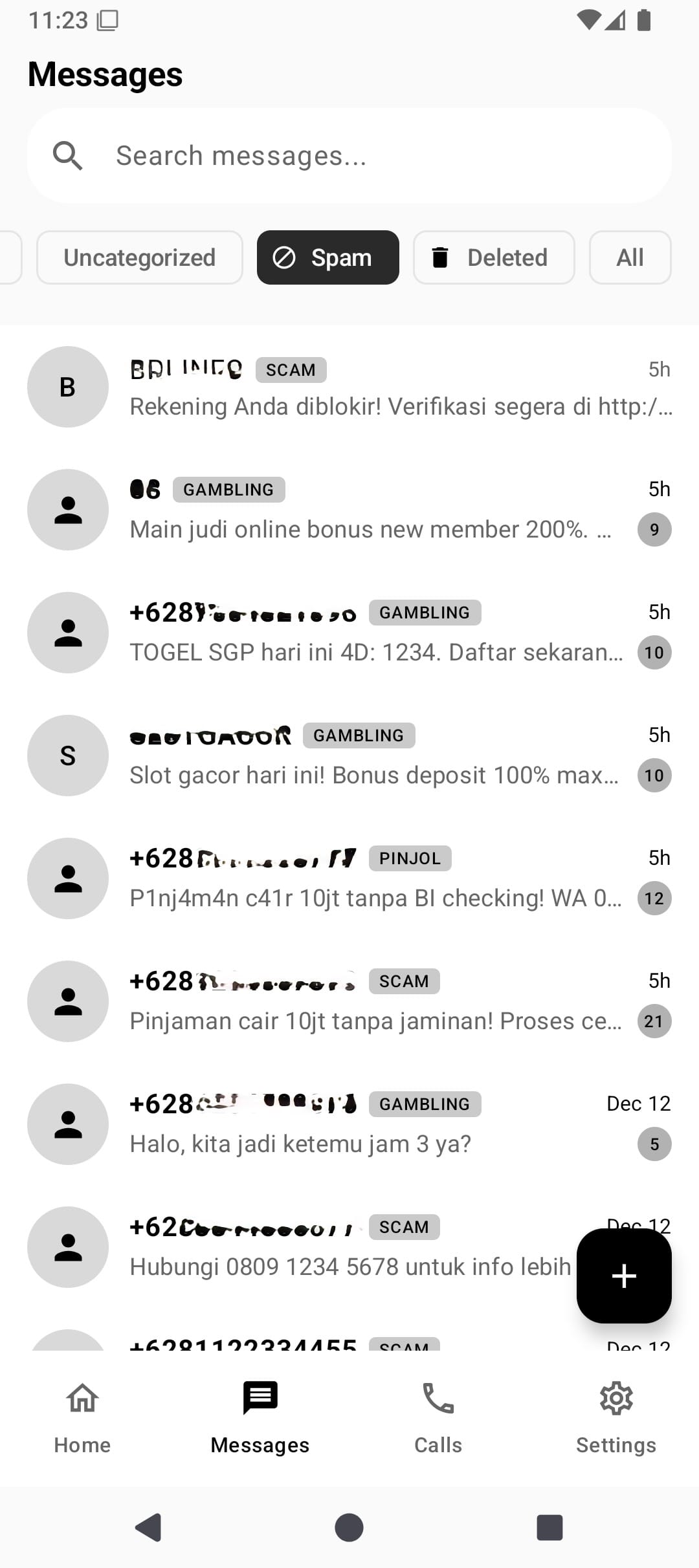
Task: Tap the person avatar of the PINJOL sender
Action: 67,878
